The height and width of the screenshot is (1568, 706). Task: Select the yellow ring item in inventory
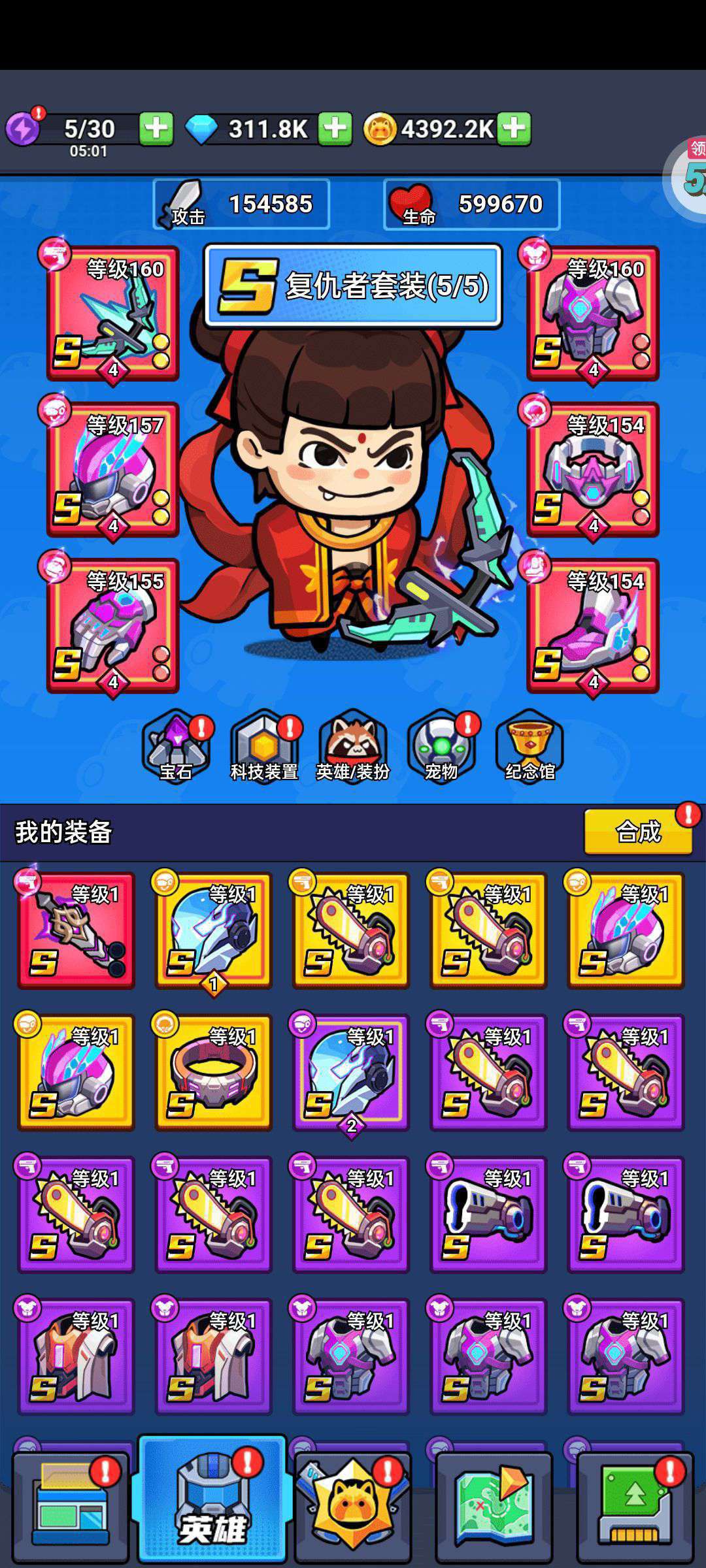point(213,1072)
